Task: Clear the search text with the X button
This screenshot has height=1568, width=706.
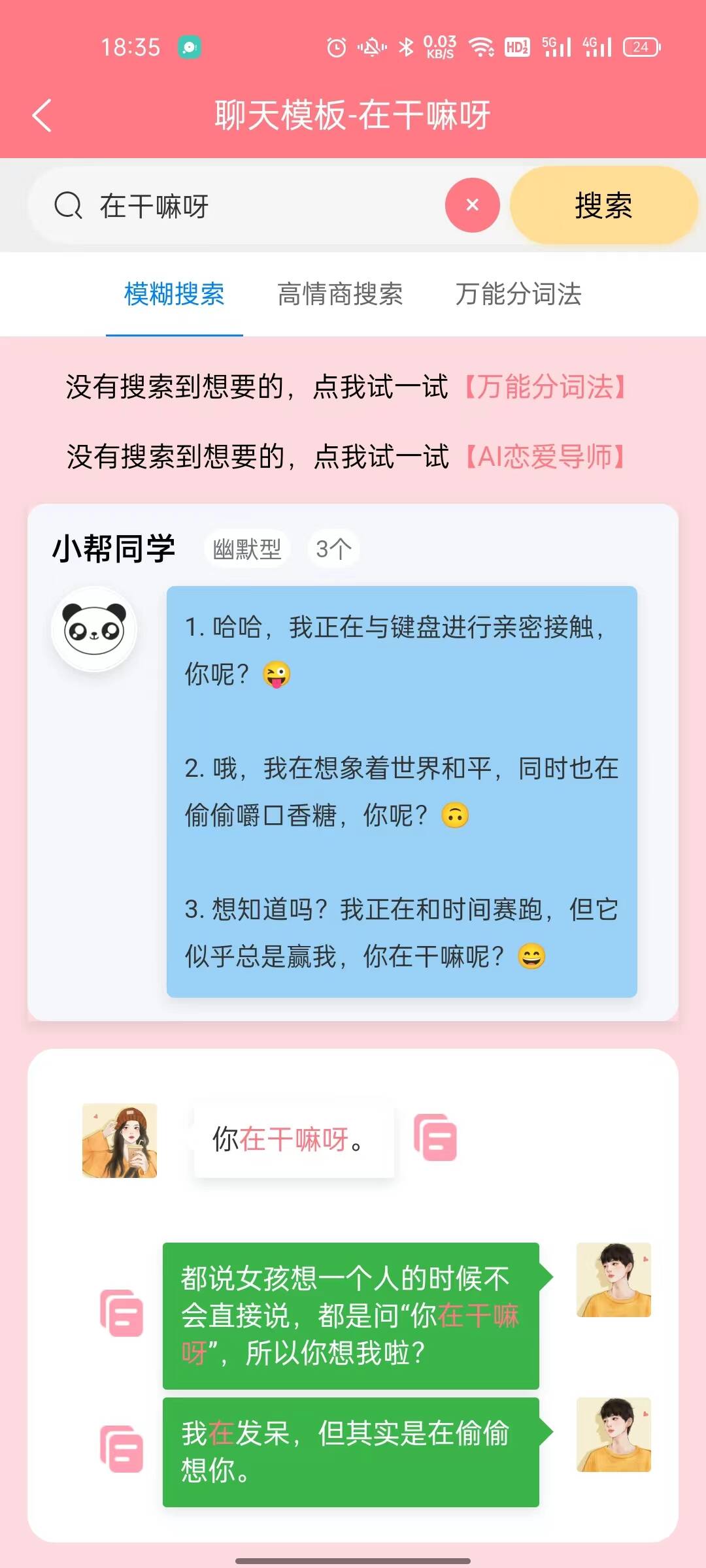Action: [x=472, y=205]
